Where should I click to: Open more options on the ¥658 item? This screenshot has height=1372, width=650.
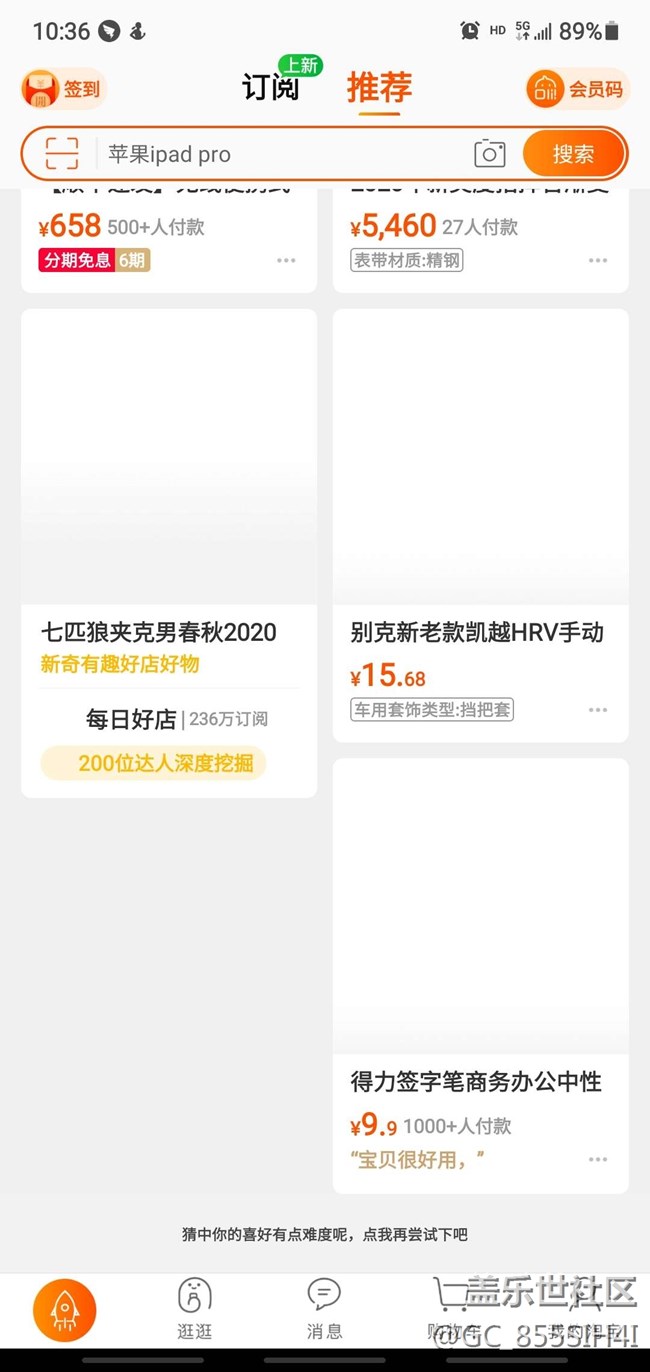[287, 261]
